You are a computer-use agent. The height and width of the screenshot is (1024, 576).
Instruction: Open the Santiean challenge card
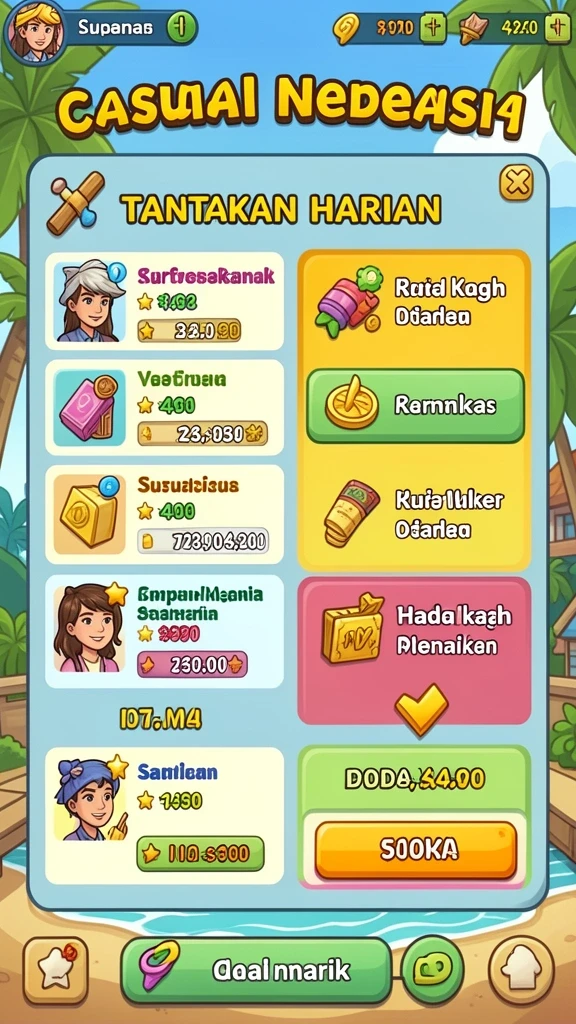point(165,816)
